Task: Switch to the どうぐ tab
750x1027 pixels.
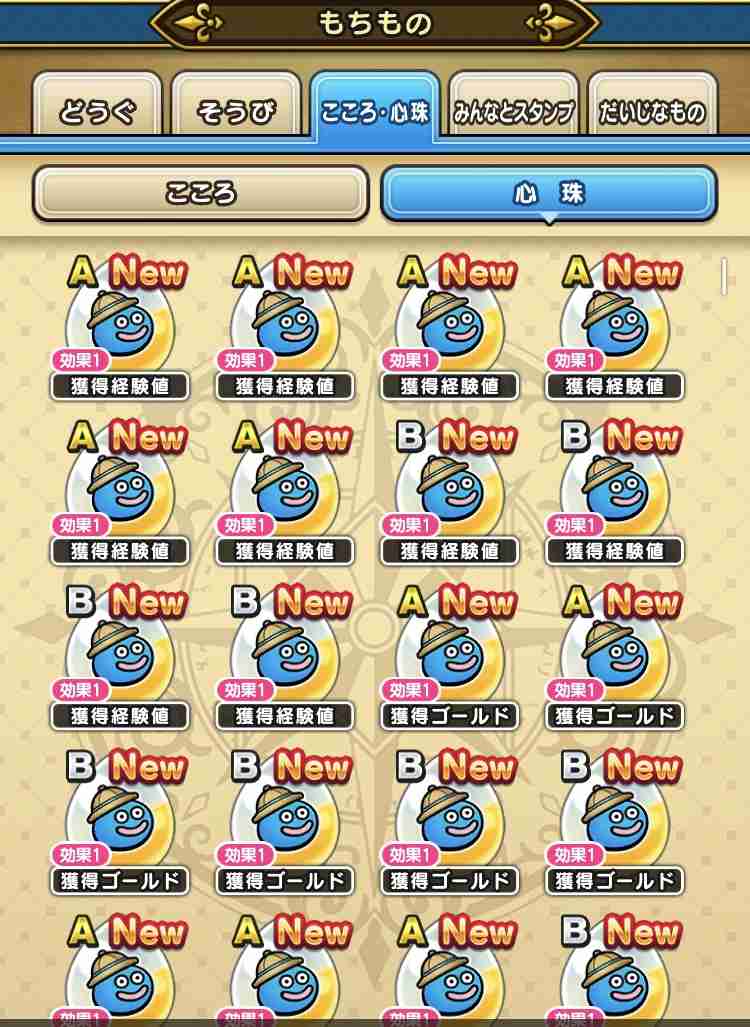Action: point(97,111)
